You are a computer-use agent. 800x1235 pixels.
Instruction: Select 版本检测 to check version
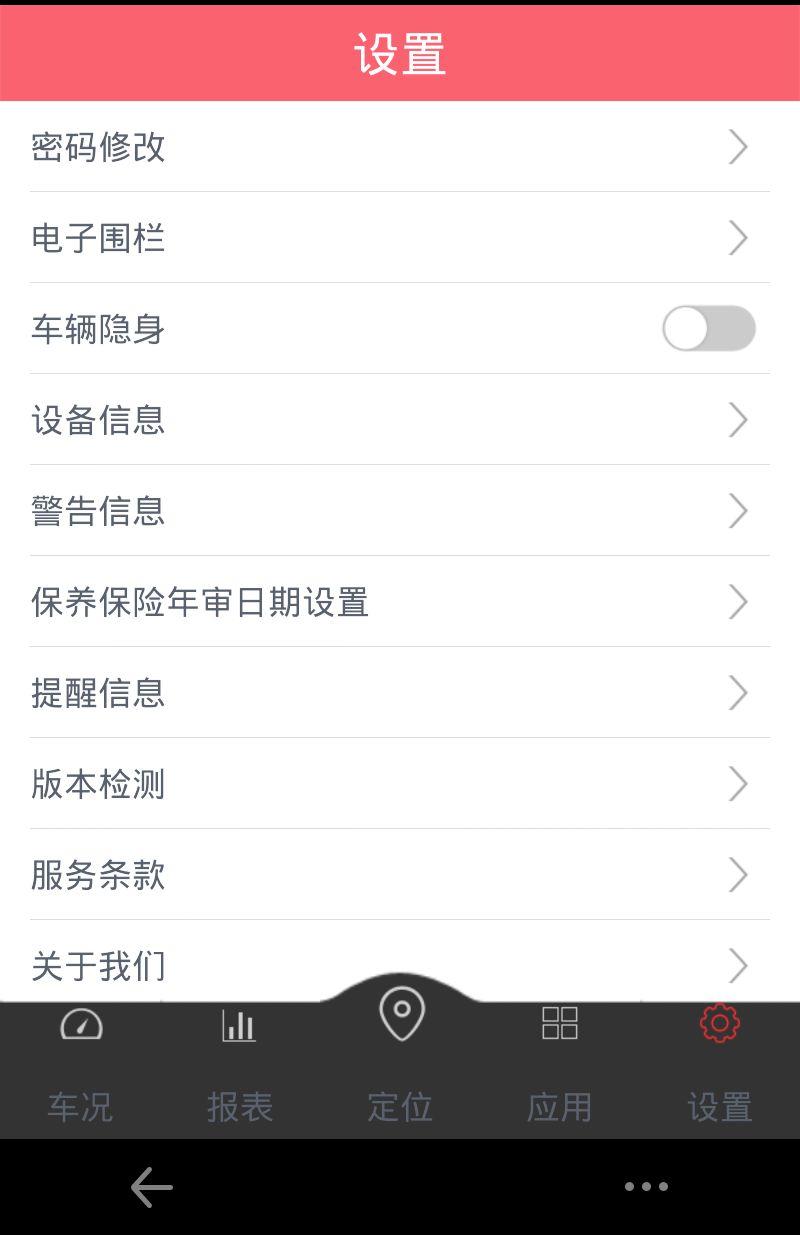tap(400, 784)
